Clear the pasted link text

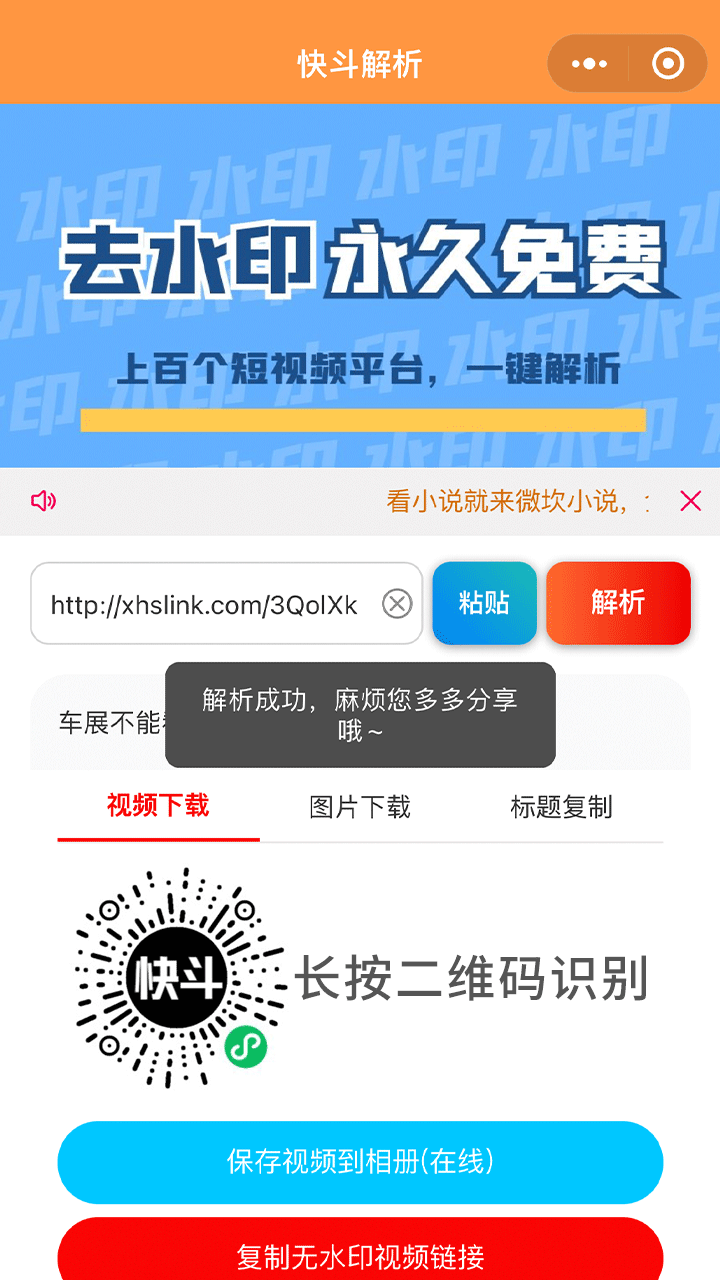coord(397,604)
